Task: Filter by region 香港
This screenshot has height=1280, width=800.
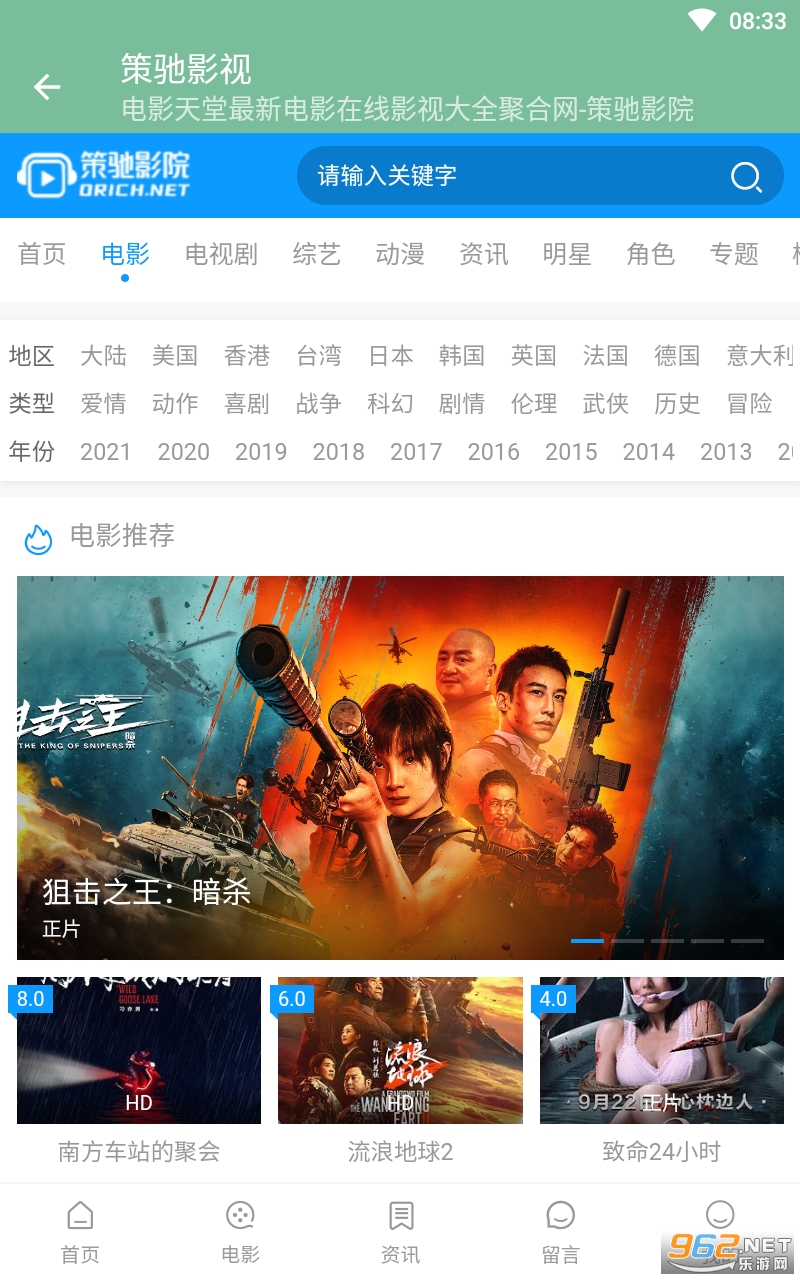Action: coord(247,356)
